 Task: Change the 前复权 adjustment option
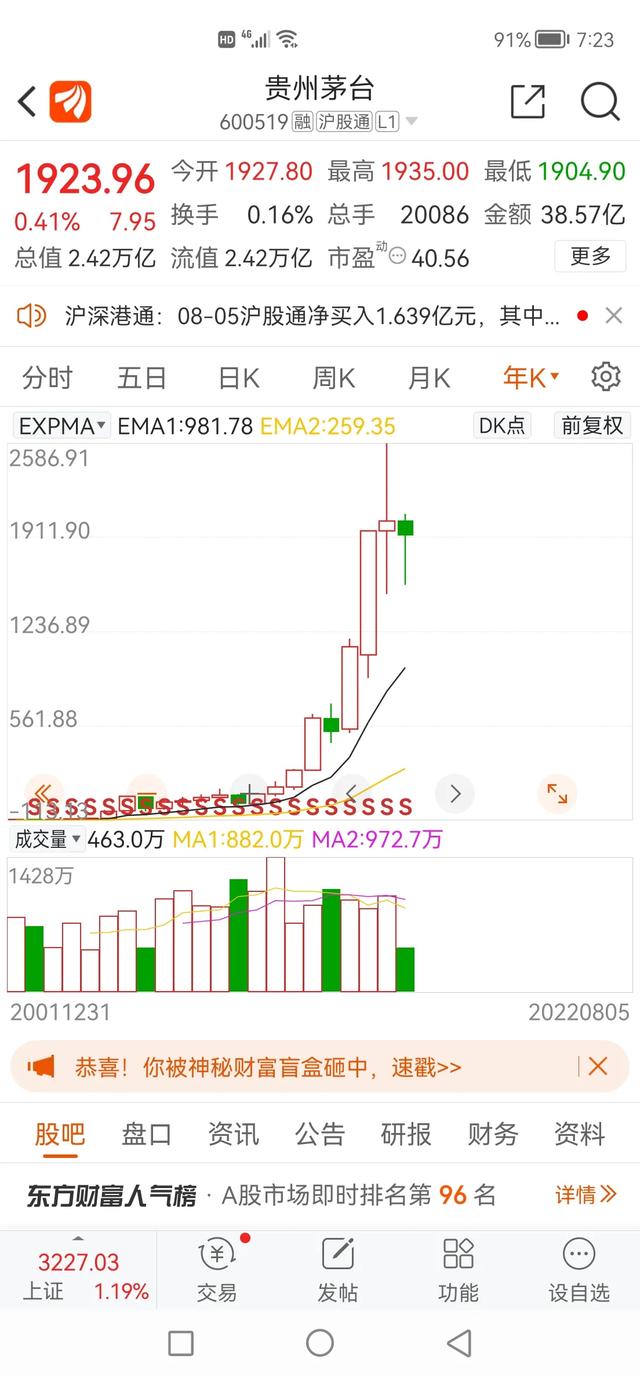pos(592,425)
